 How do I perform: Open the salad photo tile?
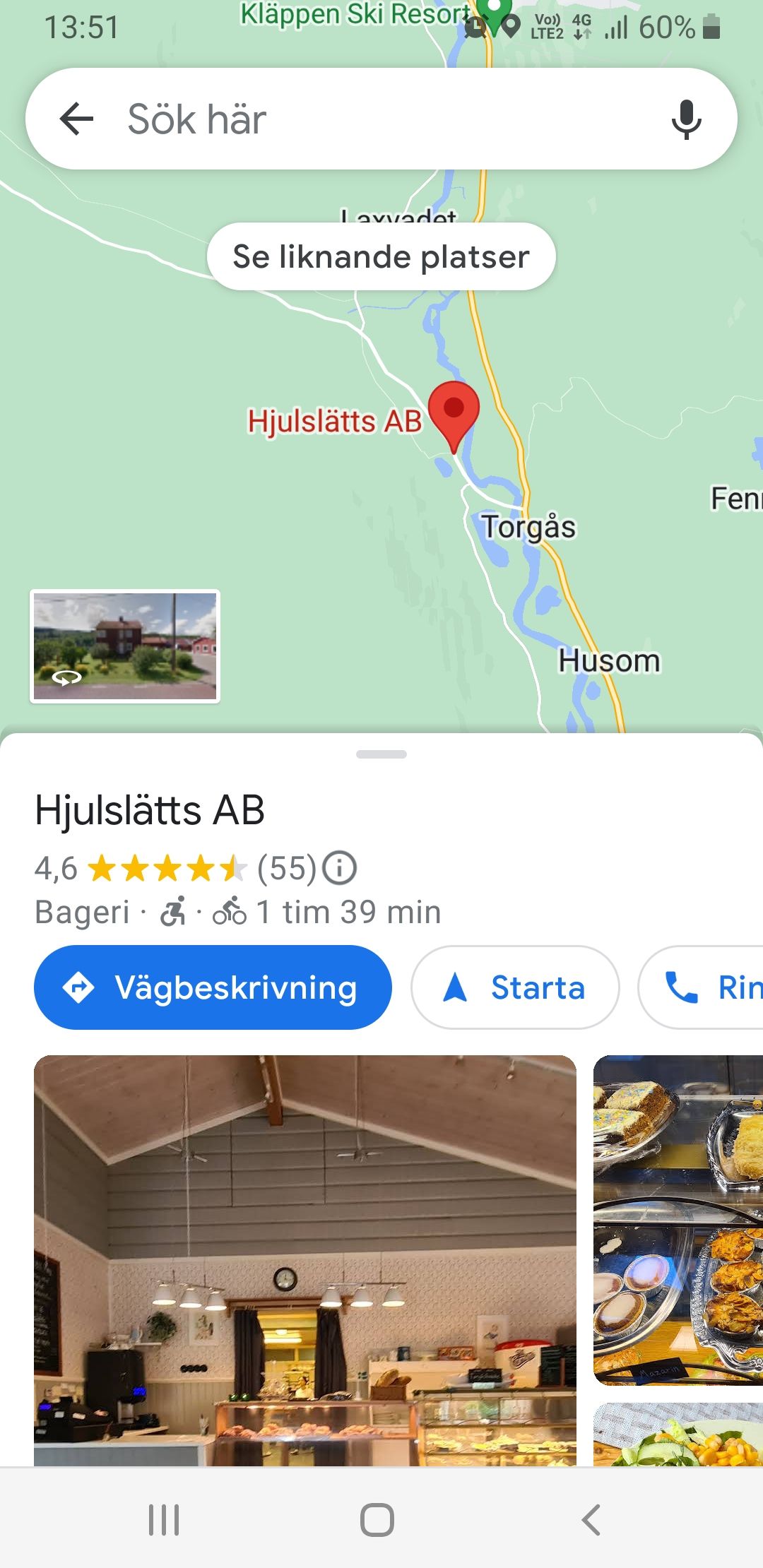pyautogui.click(x=678, y=1435)
